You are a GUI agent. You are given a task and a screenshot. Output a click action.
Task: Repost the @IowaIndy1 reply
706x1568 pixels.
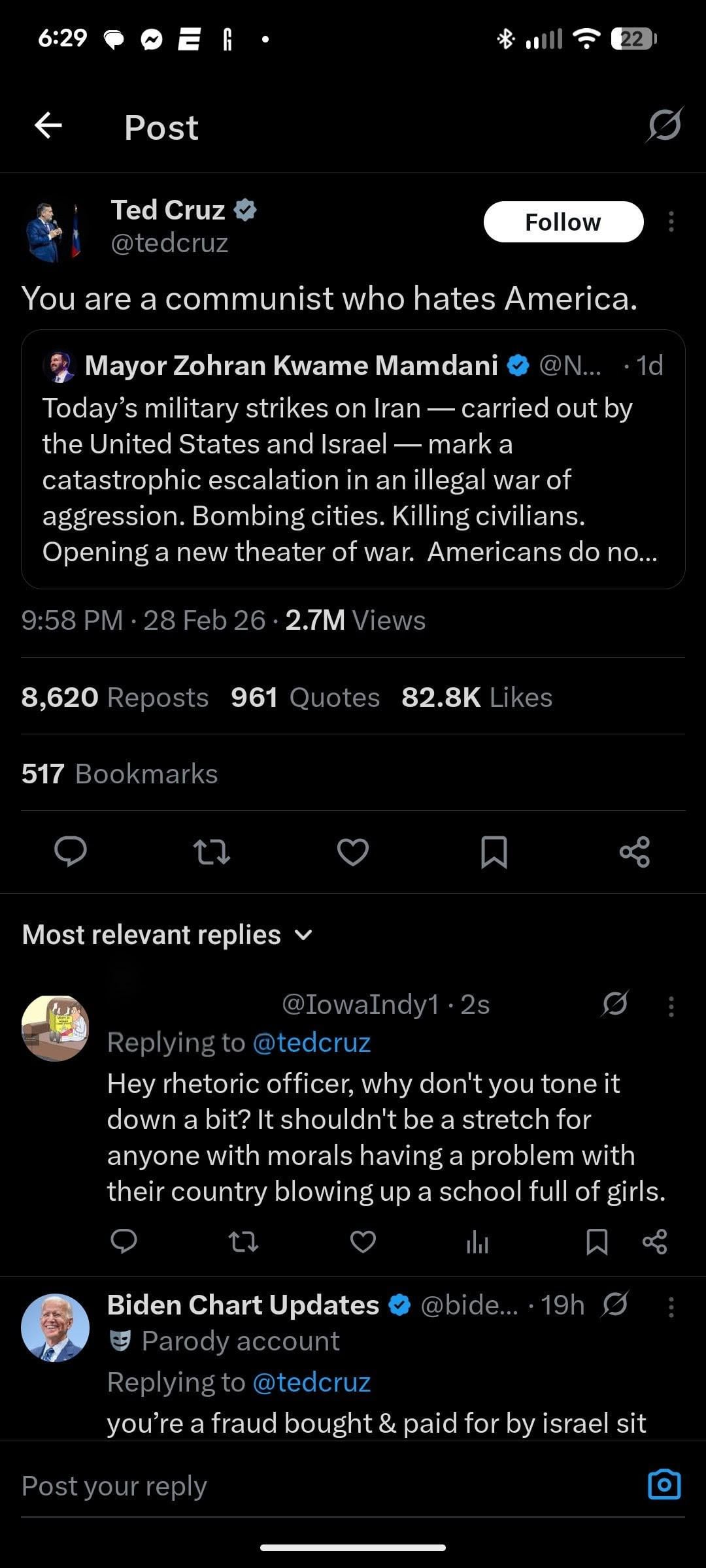pos(243,1241)
